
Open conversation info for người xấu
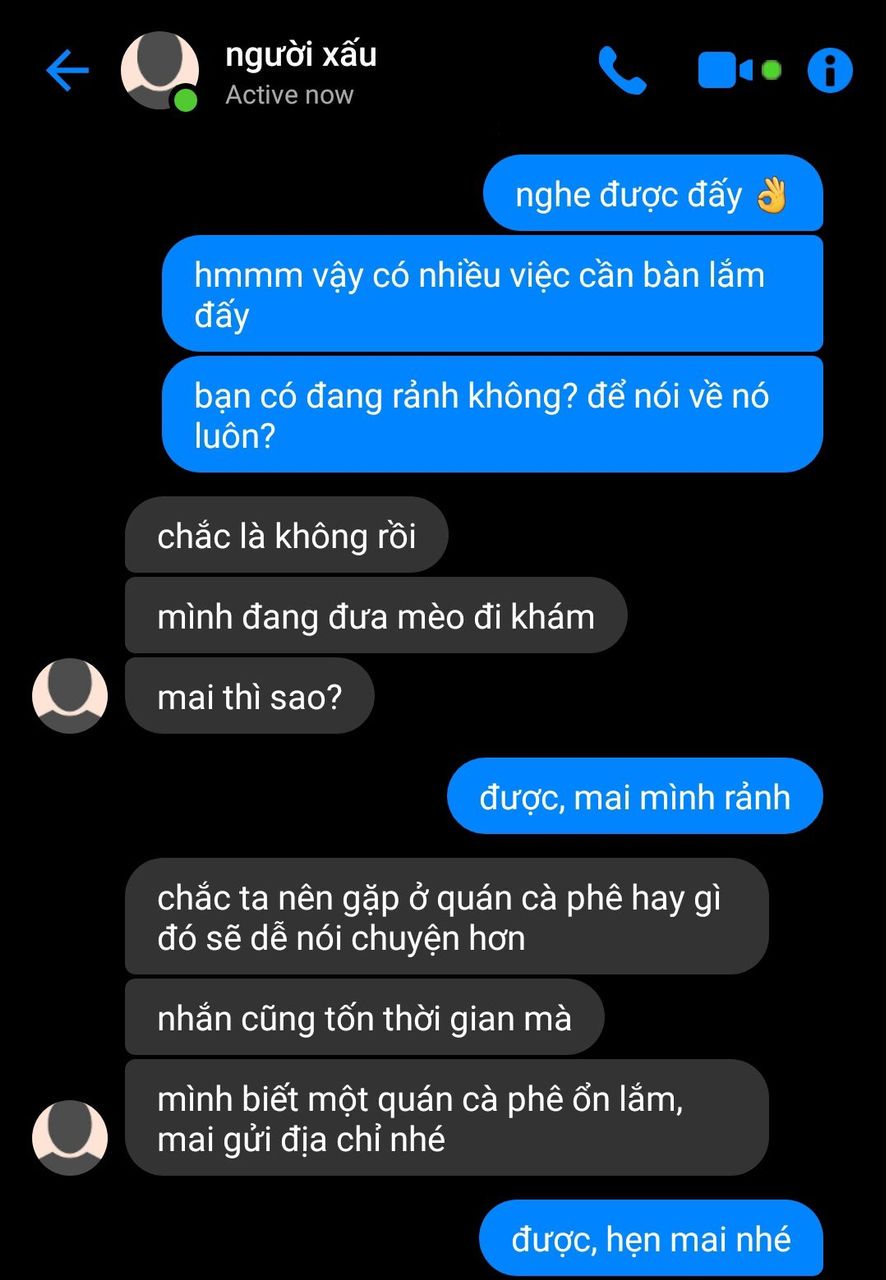pyautogui.click(x=829, y=71)
